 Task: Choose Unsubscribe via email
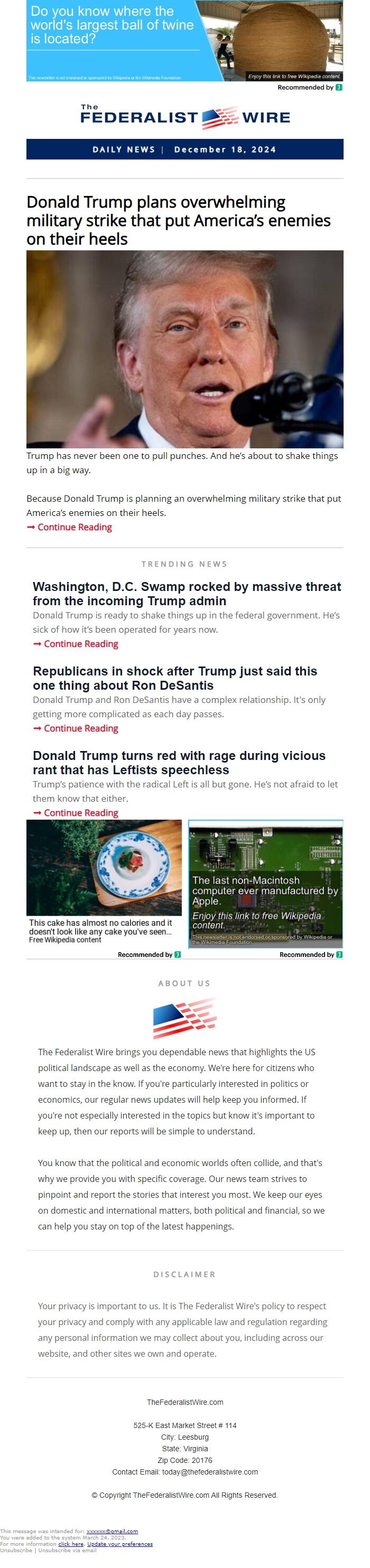67,1551
